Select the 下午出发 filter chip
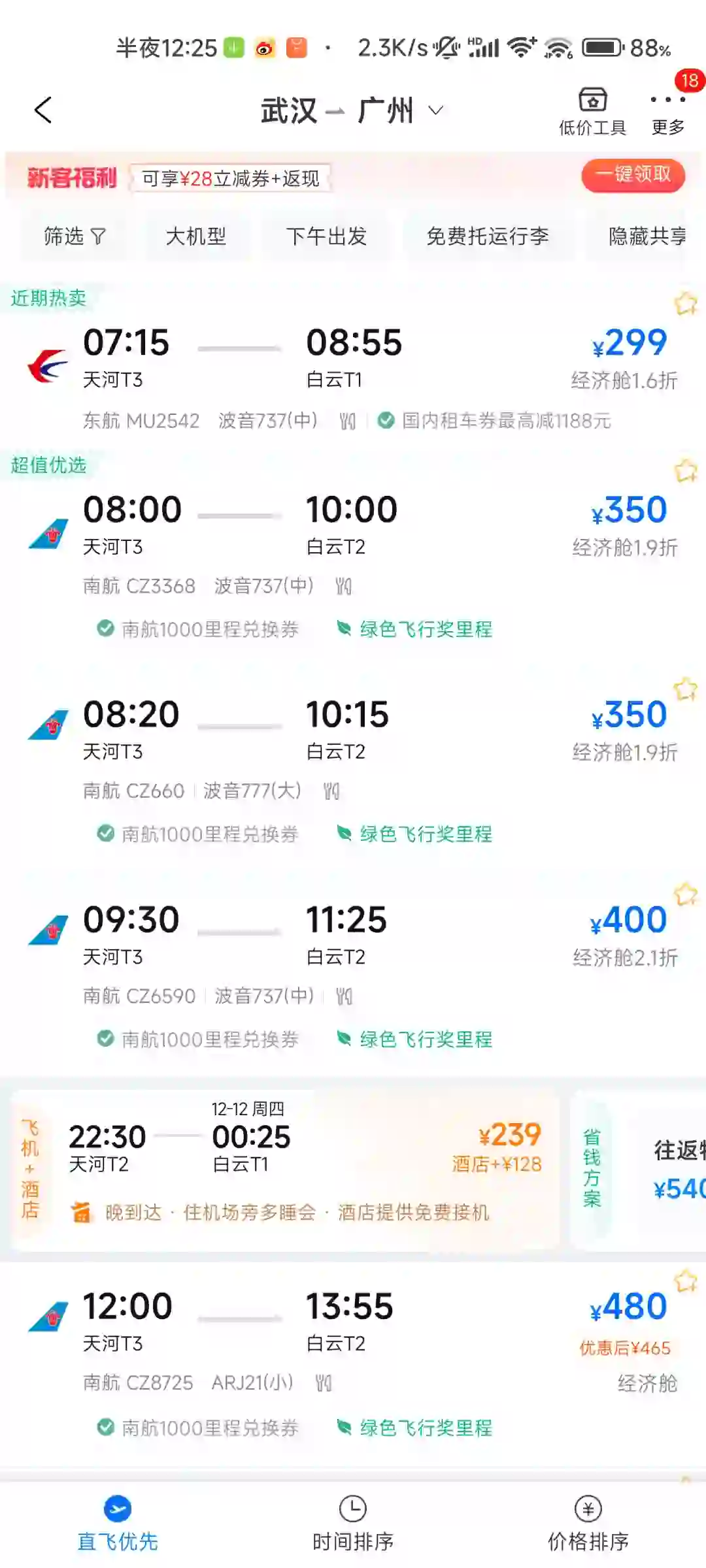The width and height of the screenshot is (706, 1568). tap(326, 236)
